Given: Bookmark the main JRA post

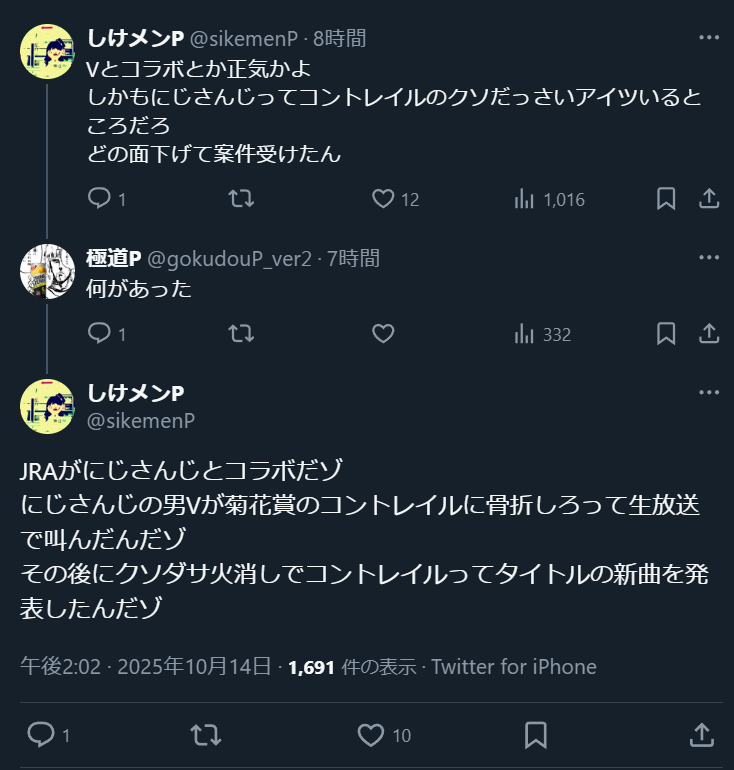Looking at the screenshot, I should tap(536, 735).
